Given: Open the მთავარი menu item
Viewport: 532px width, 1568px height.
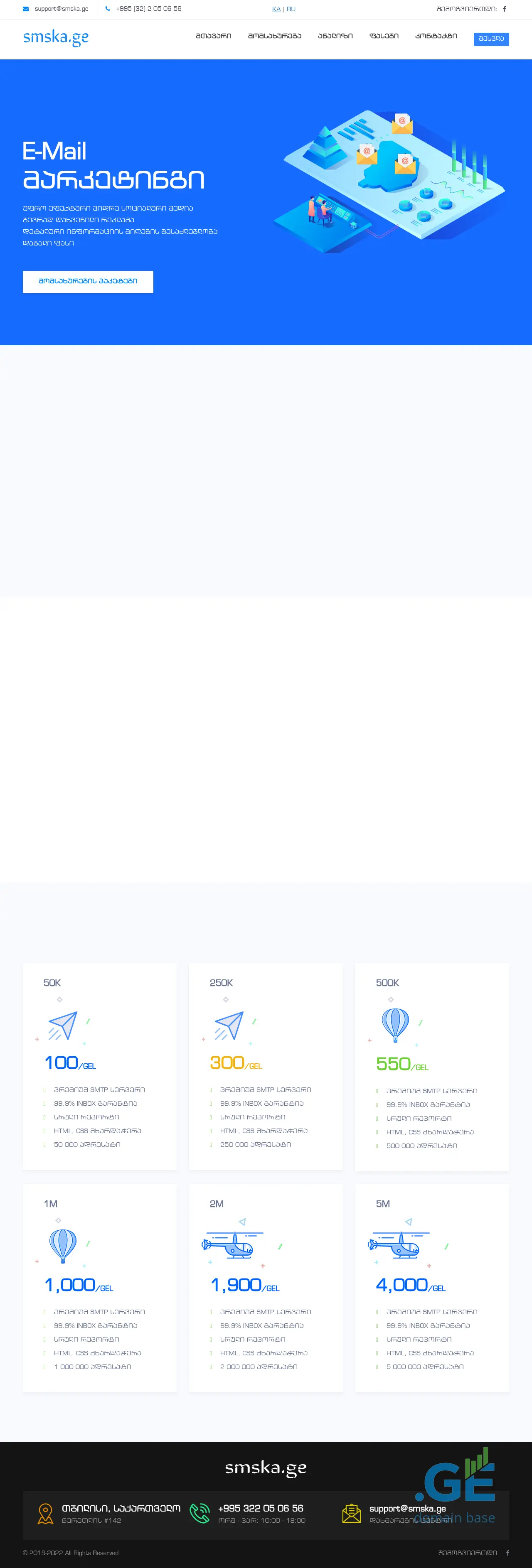Looking at the screenshot, I should (x=213, y=37).
